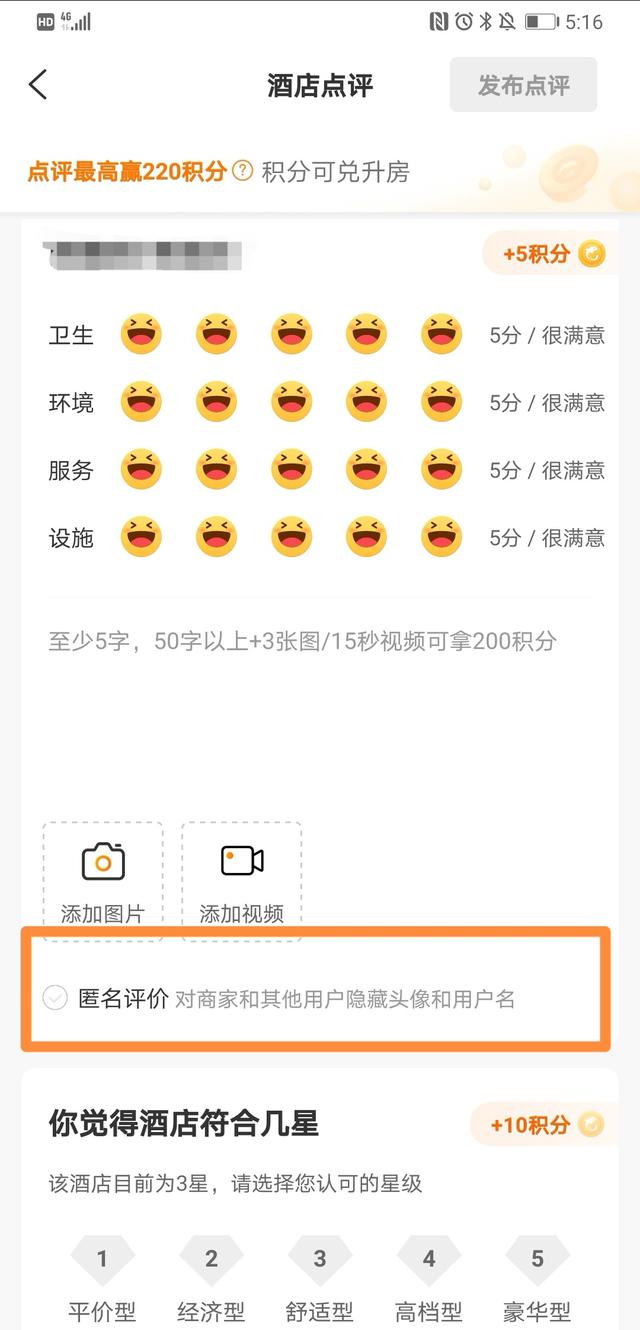Go back using the top-left arrow

[x=38, y=85]
